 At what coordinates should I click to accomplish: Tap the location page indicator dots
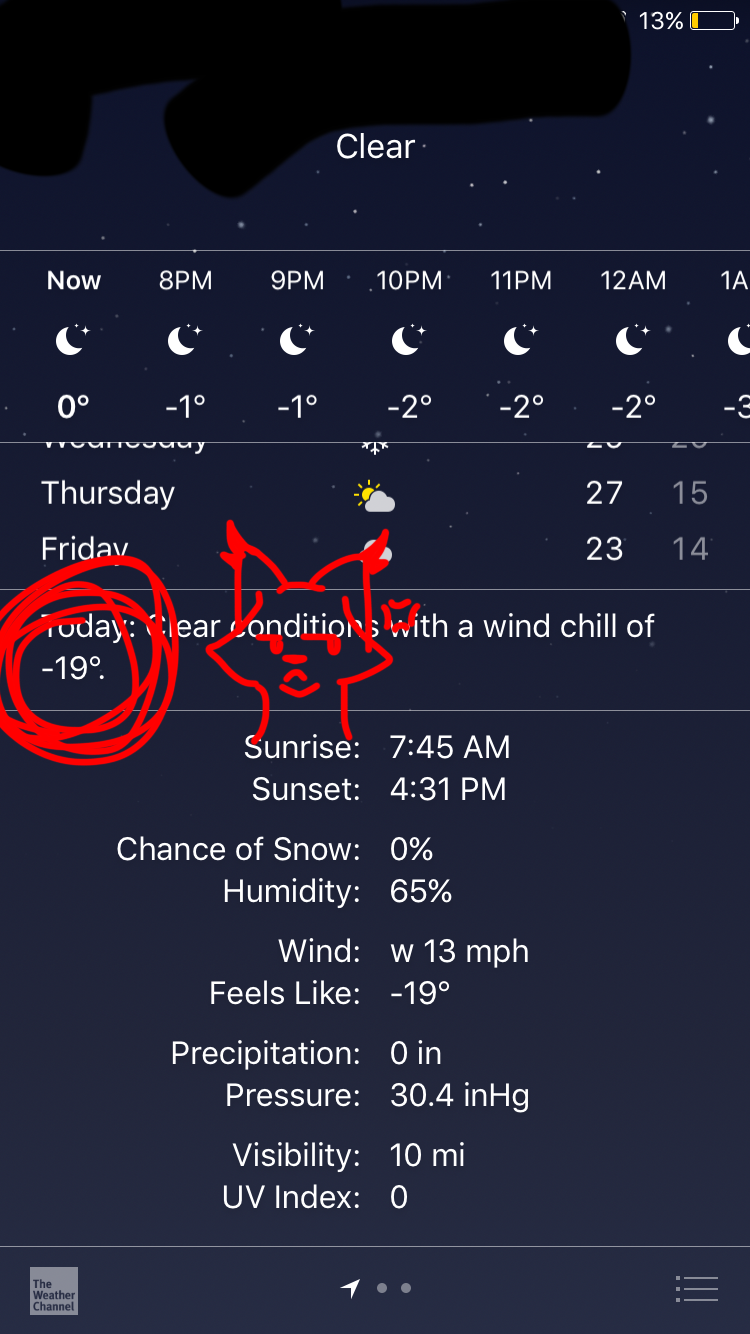[x=376, y=1289]
